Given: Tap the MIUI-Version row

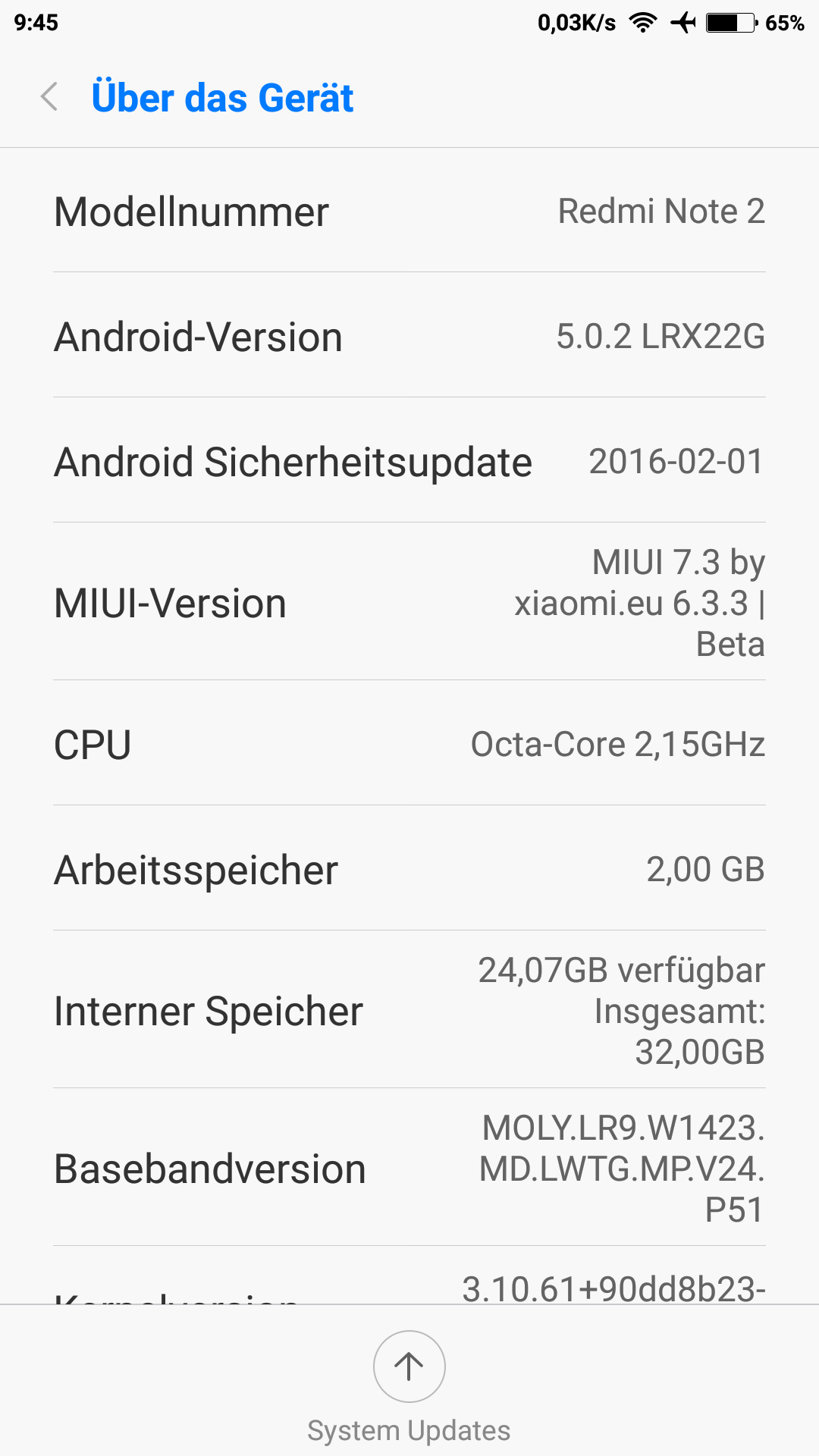Looking at the screenshot, I should point(409,602).
